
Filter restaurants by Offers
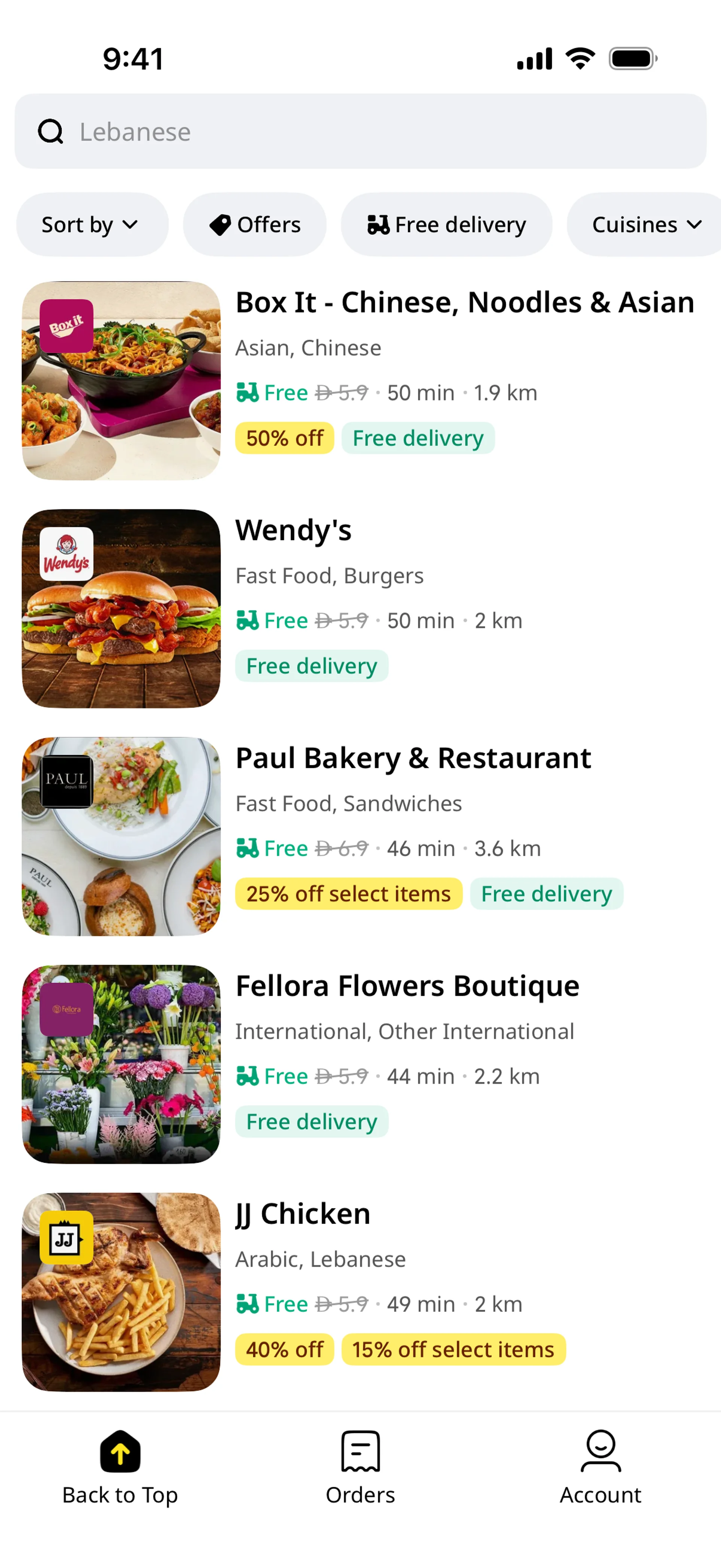[x=254, y=225]
